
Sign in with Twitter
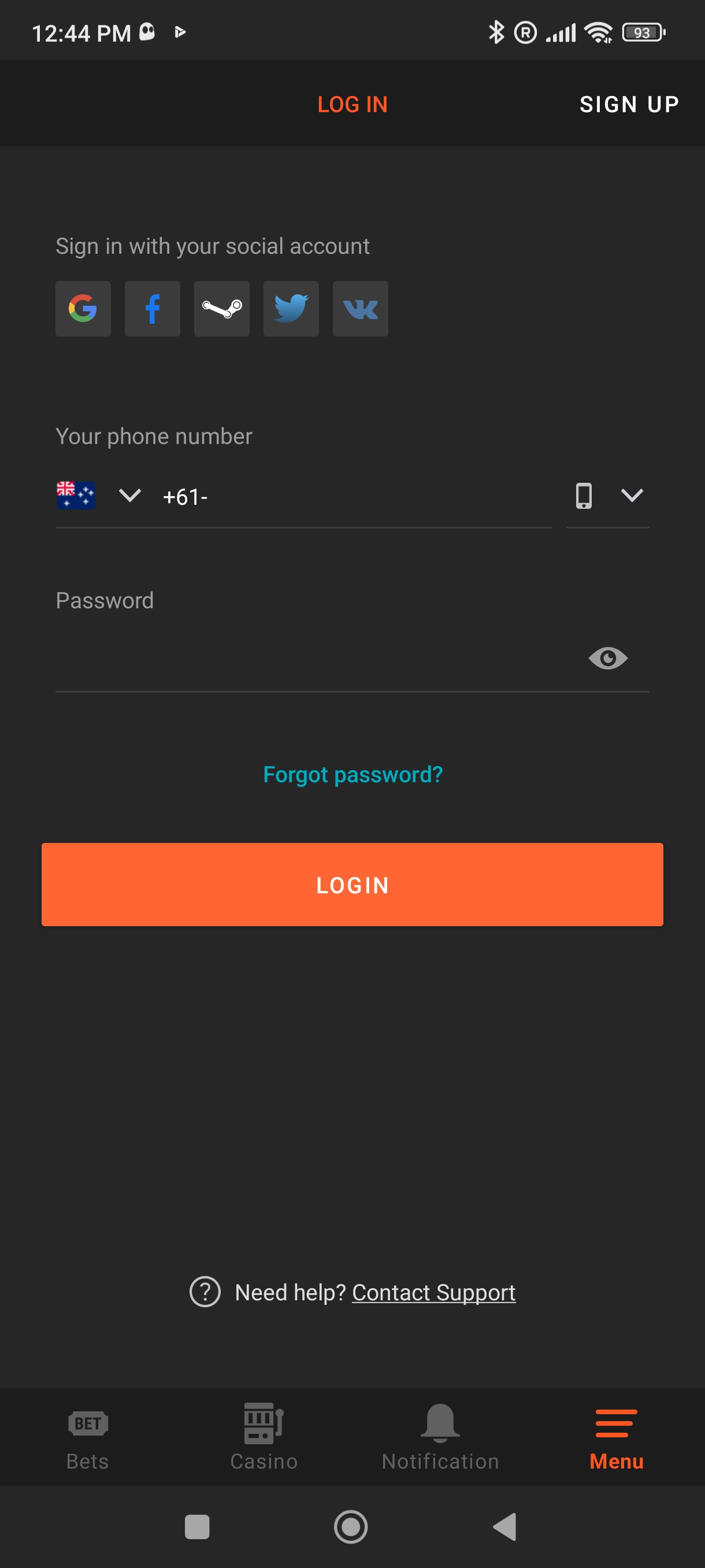[291, 309]
